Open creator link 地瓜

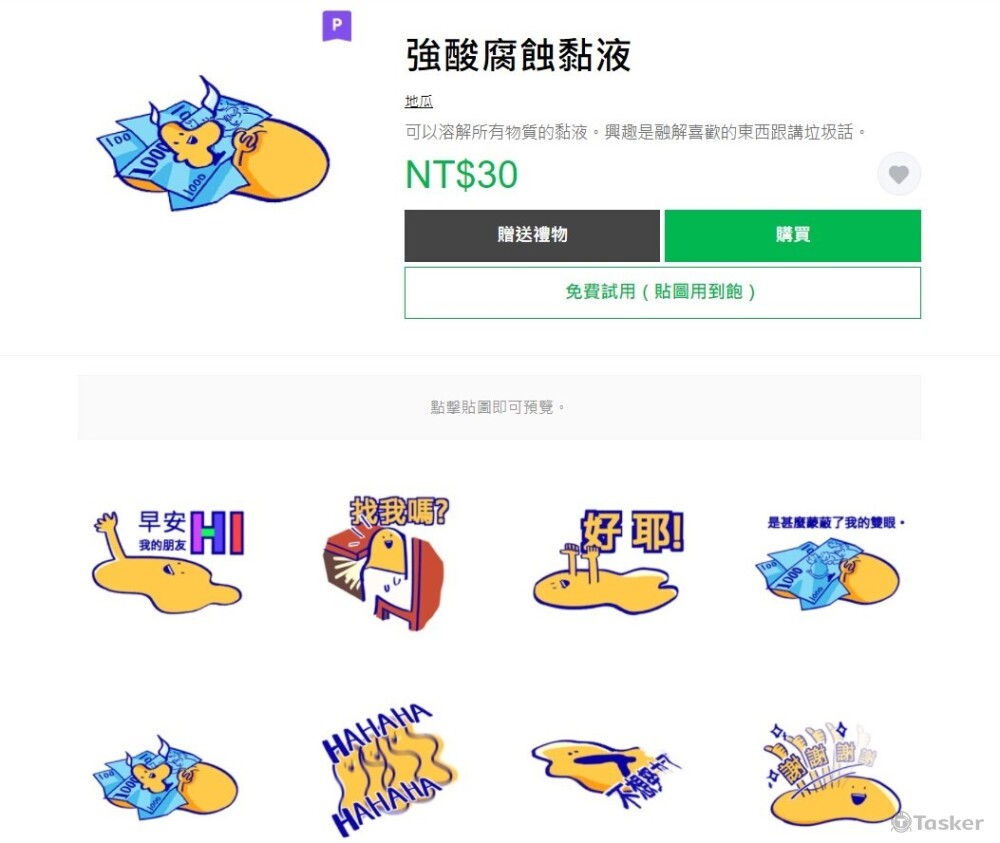pos(418,101)
